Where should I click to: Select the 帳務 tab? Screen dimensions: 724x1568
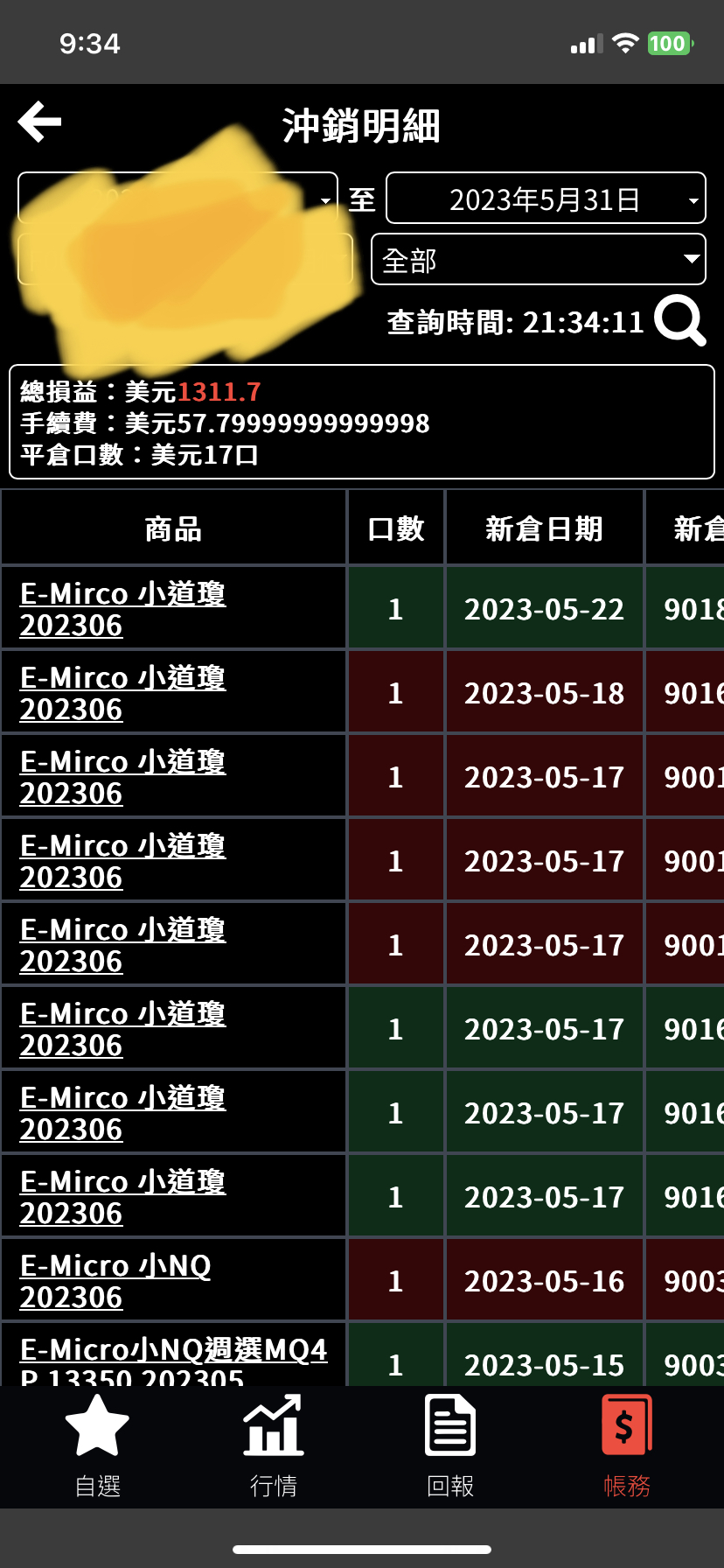pos(627,1446)
